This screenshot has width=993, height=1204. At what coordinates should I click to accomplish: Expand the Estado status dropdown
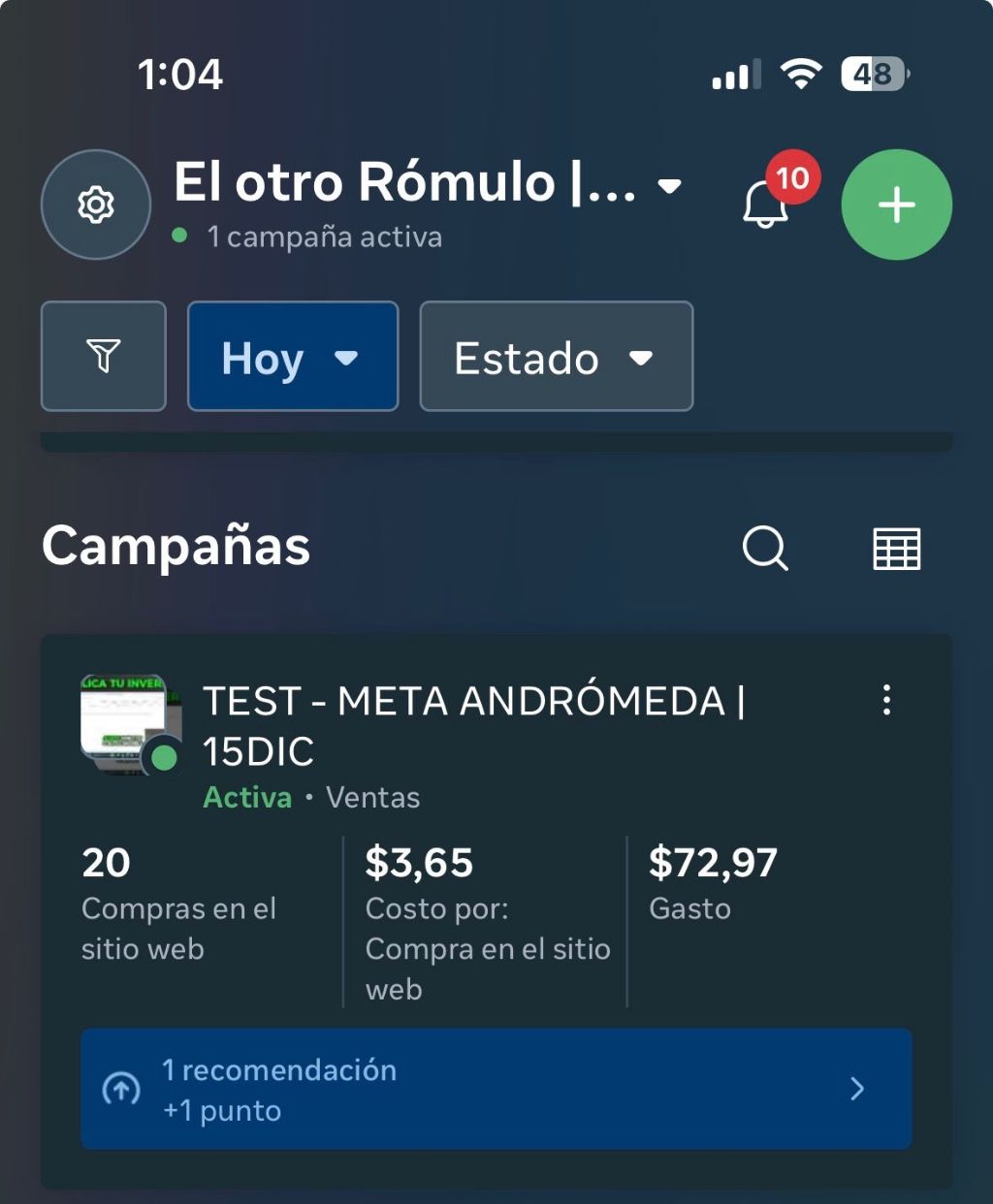click(x=556, y=357)
